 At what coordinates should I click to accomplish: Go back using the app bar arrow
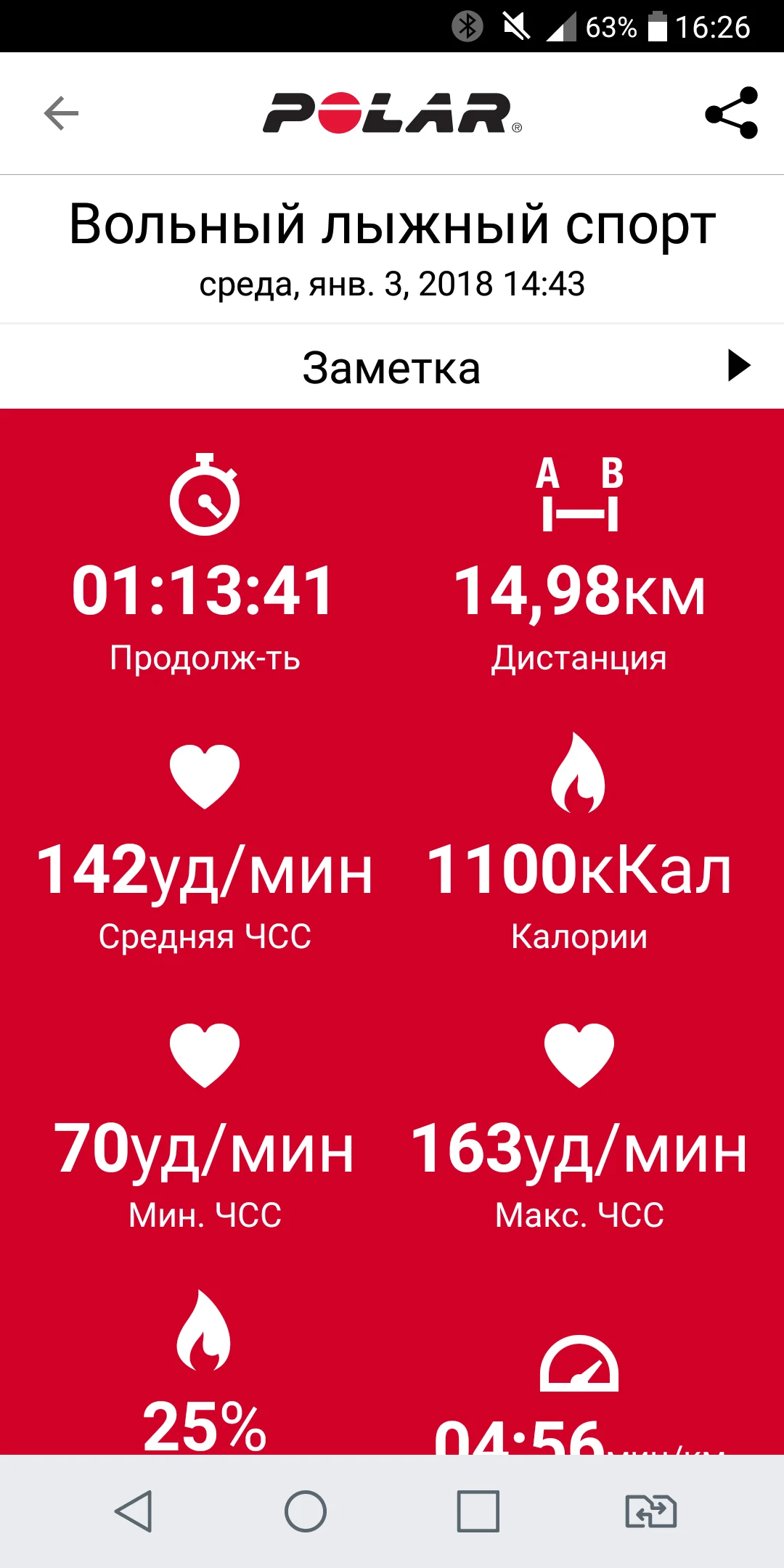(x=61, y=113)
